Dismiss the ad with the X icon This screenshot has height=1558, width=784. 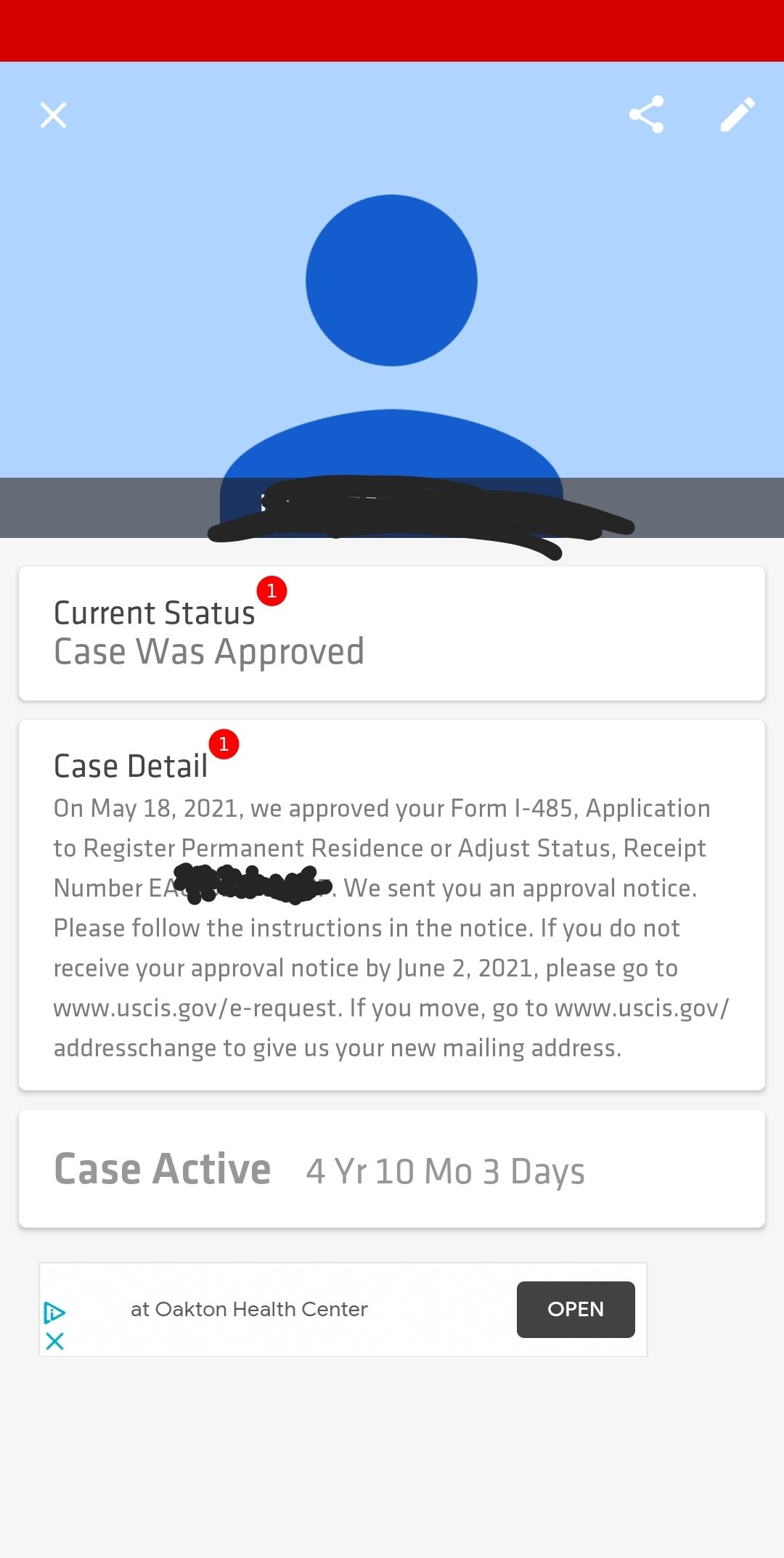pos(54,1341)
